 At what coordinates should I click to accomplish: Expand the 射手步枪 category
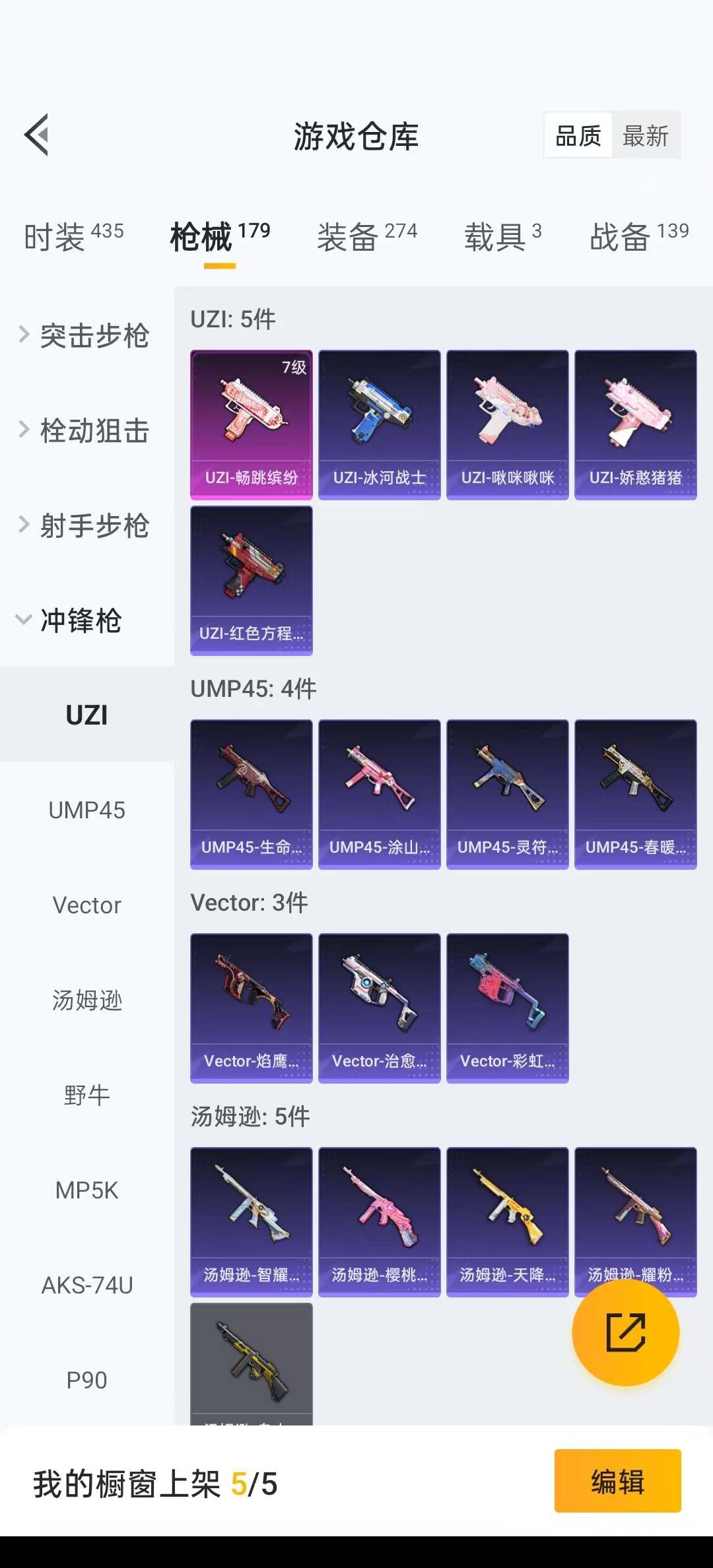(85, 525)
